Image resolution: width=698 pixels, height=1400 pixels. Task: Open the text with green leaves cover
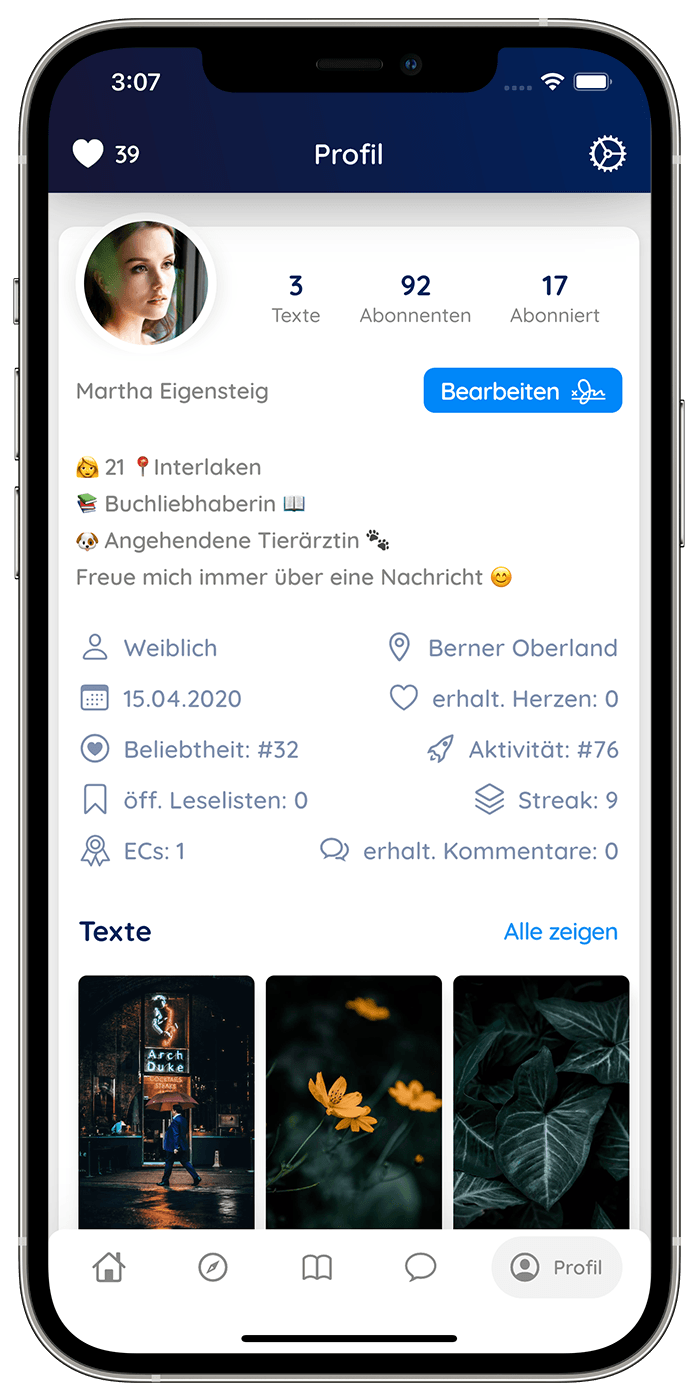pyautogui.click(x=541, y=1100)
